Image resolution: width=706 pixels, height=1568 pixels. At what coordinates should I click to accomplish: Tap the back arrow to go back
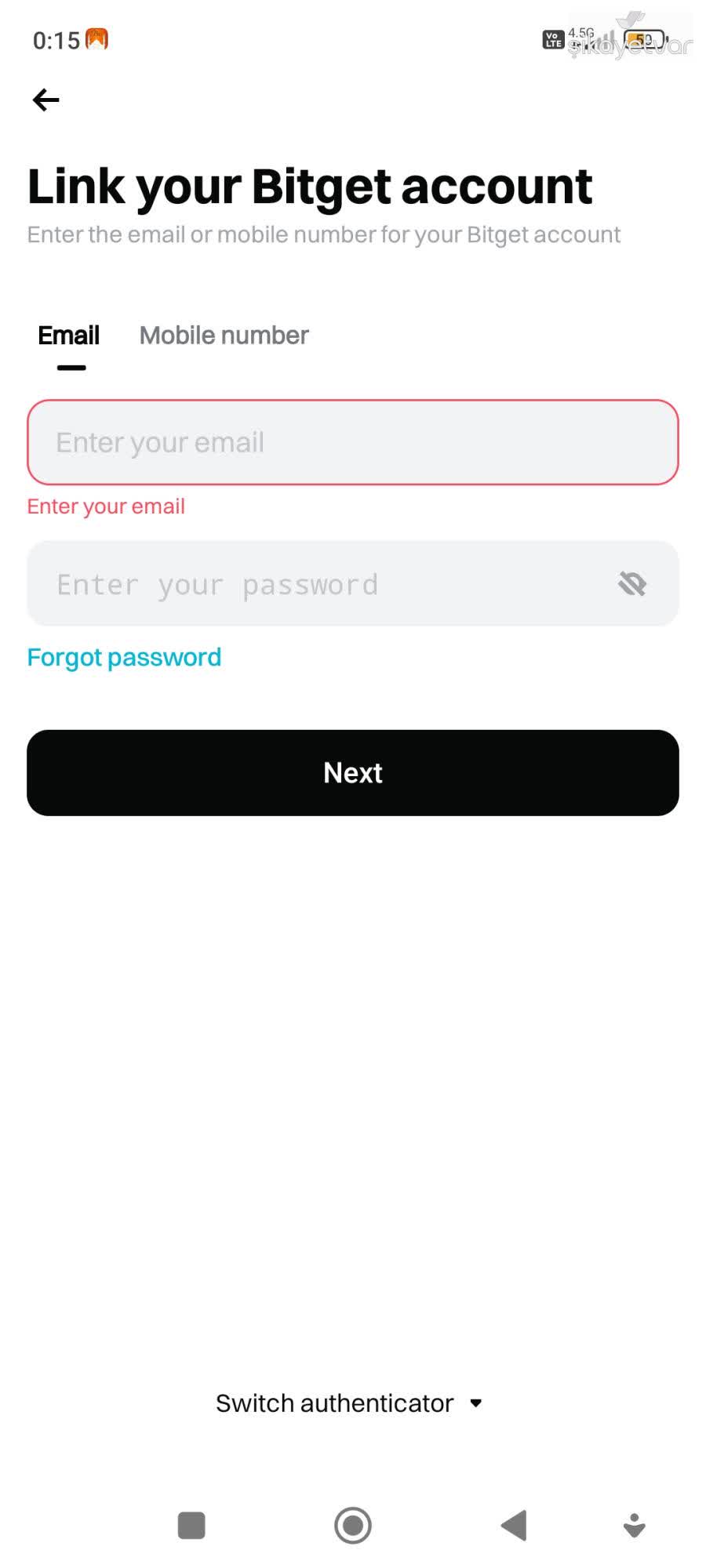point(45,100)
